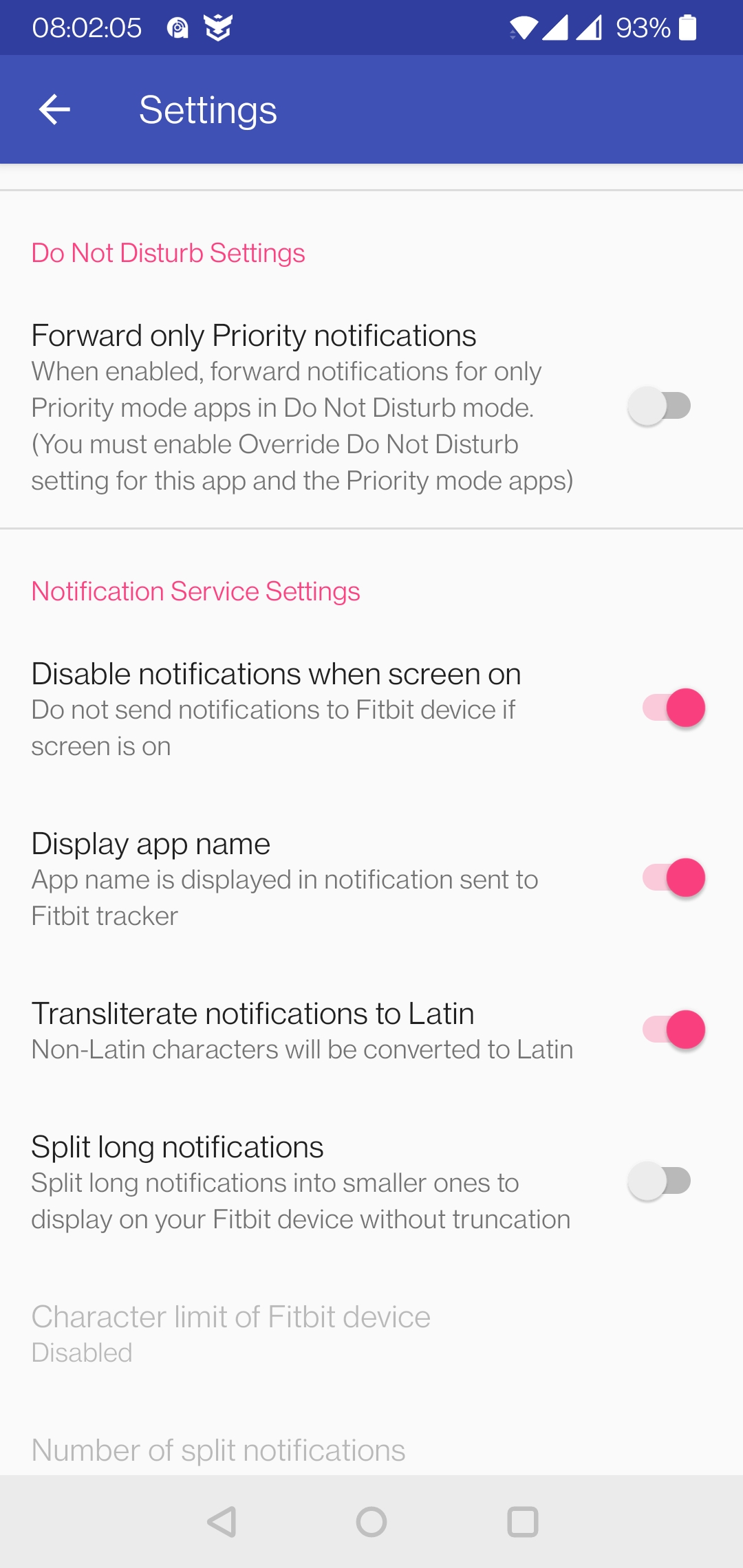Toggle off Display app name

[674, 878]
